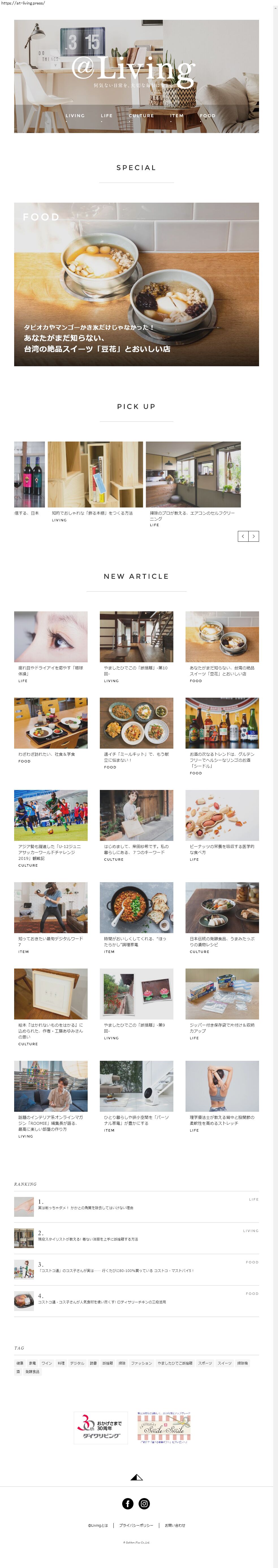Jump back to top with arrow

point(137,1477)
